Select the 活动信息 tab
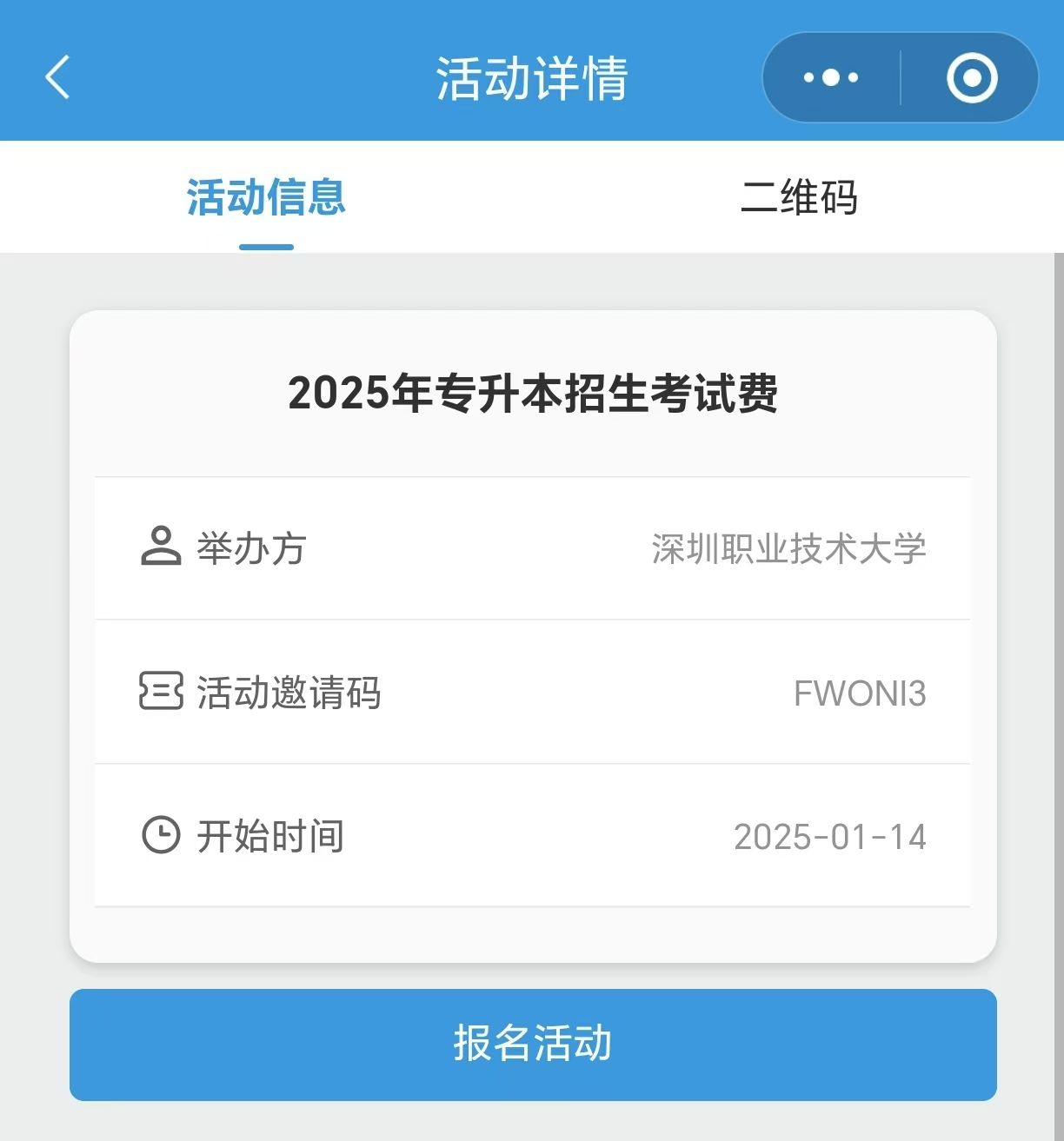The width and height of the screenshot is (1064, 1141). [266, 197]
